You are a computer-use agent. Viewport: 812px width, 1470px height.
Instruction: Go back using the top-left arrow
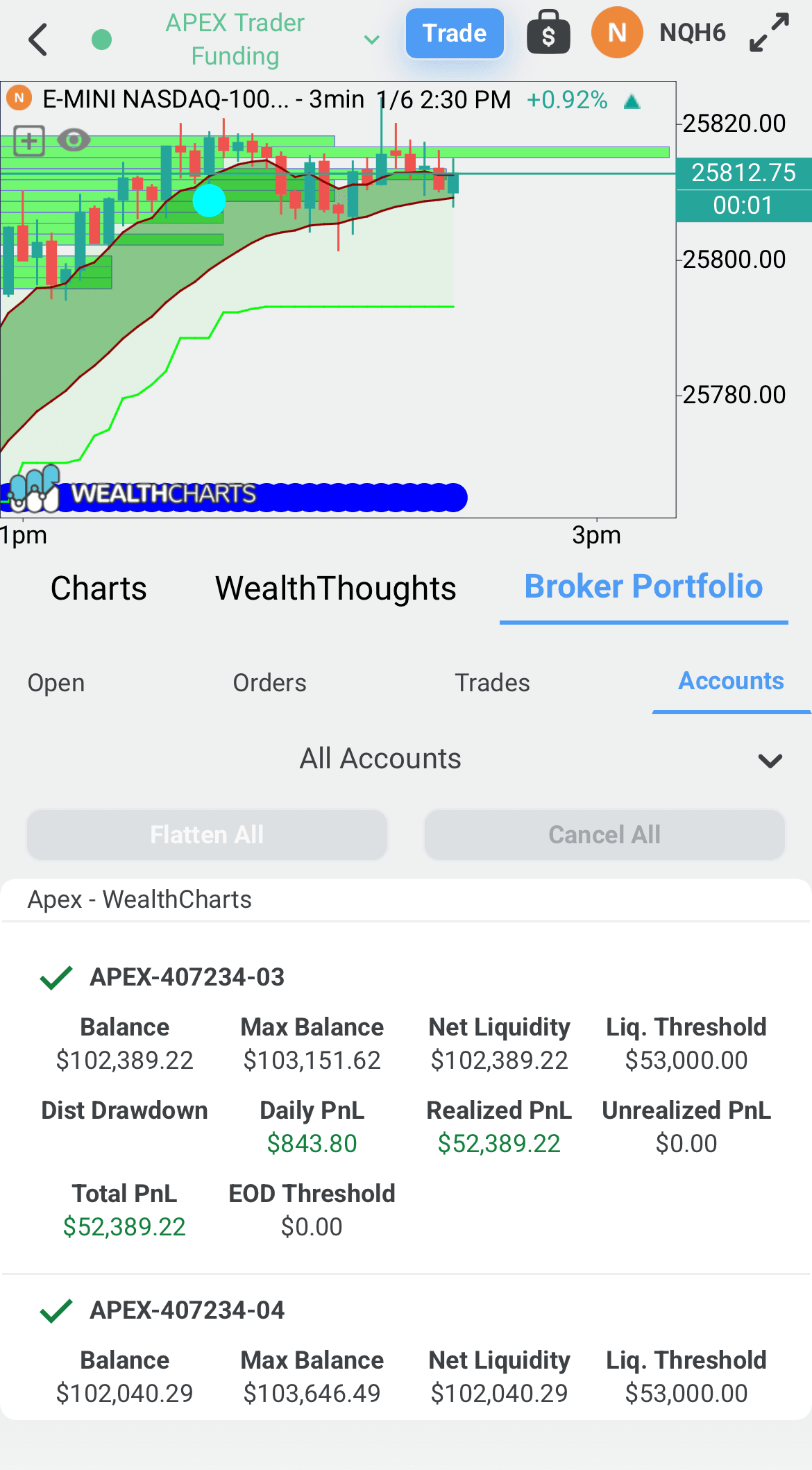click(x=39, y=39)
